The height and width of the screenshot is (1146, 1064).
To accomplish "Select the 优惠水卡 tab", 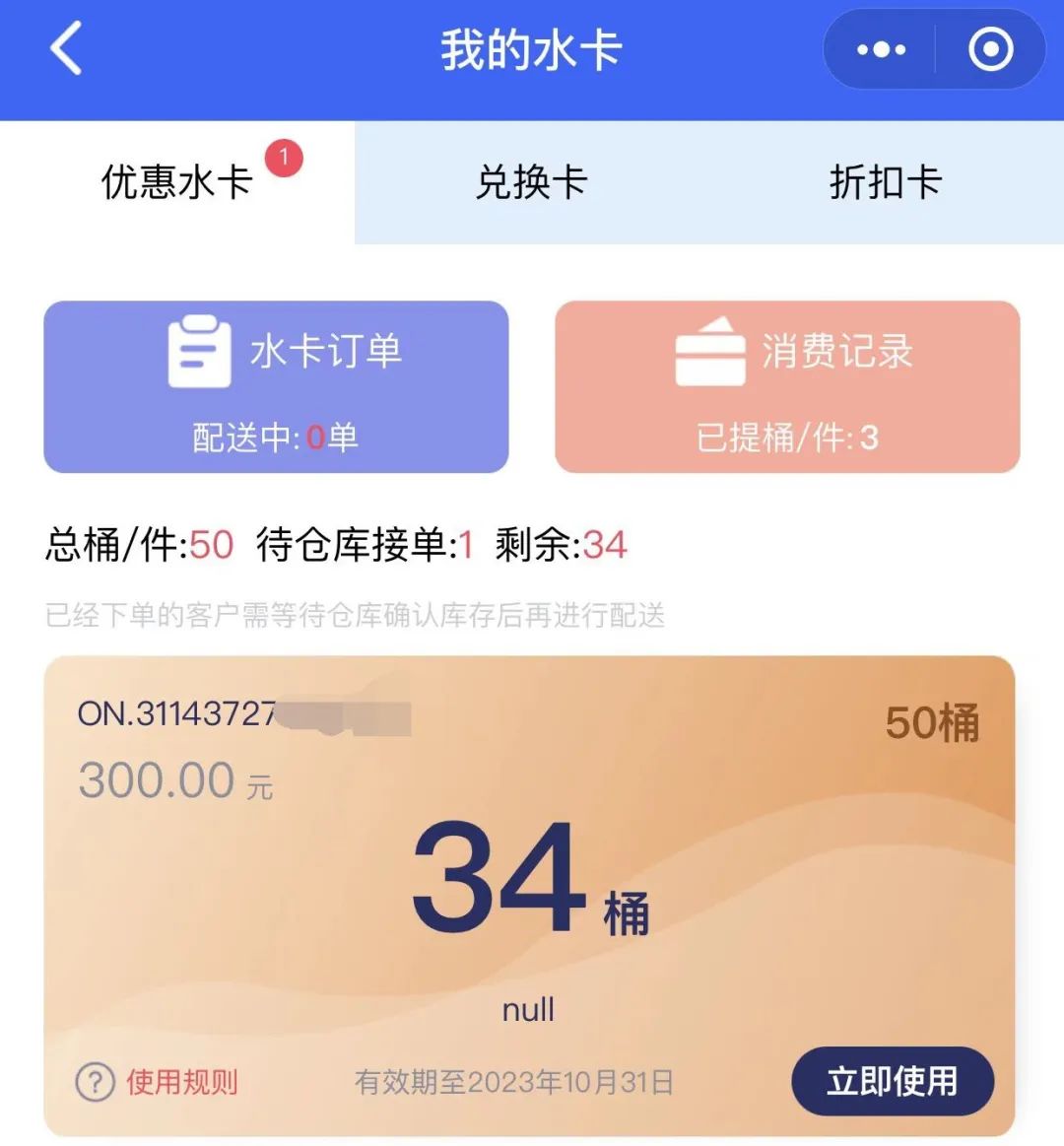I will click(x=177, y=182).
